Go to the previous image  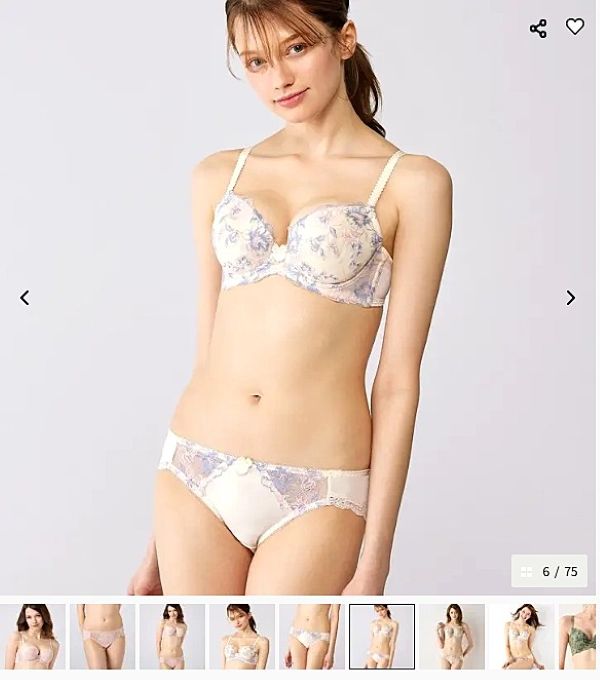click(x=25, y=298)
